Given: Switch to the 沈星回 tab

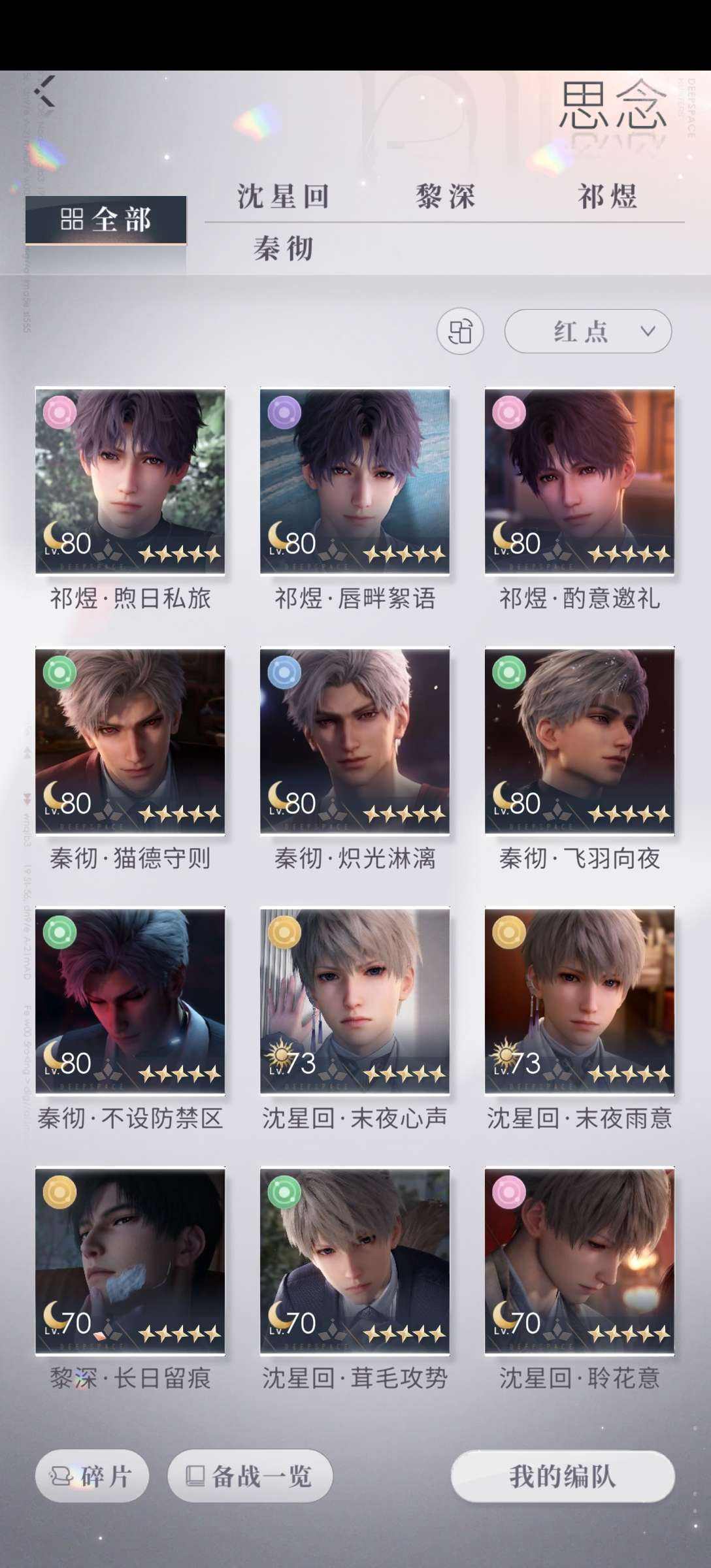Looking at the screenshot, I should (x=283, y=196).
